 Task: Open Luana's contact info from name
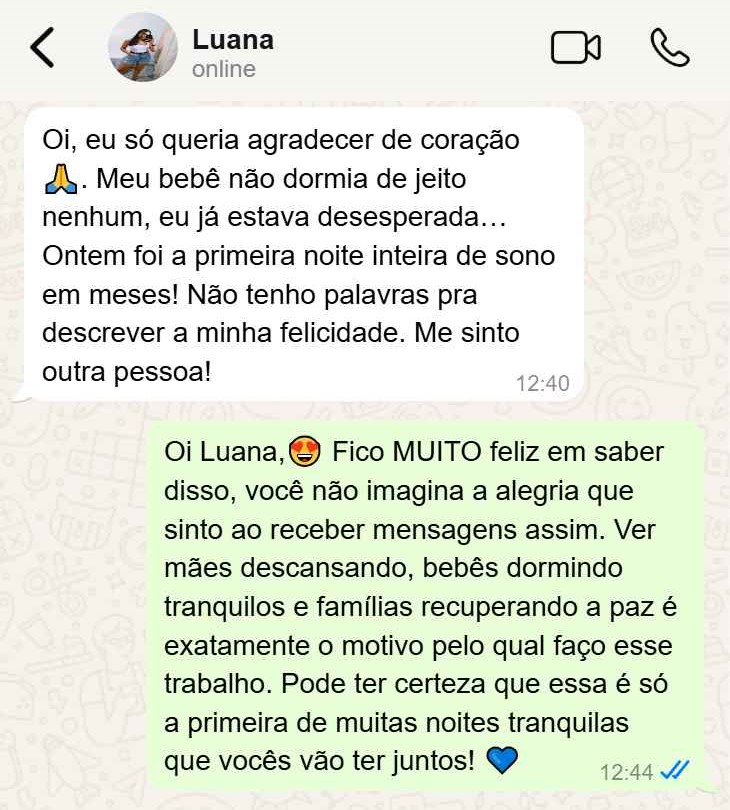click(232, 40)
